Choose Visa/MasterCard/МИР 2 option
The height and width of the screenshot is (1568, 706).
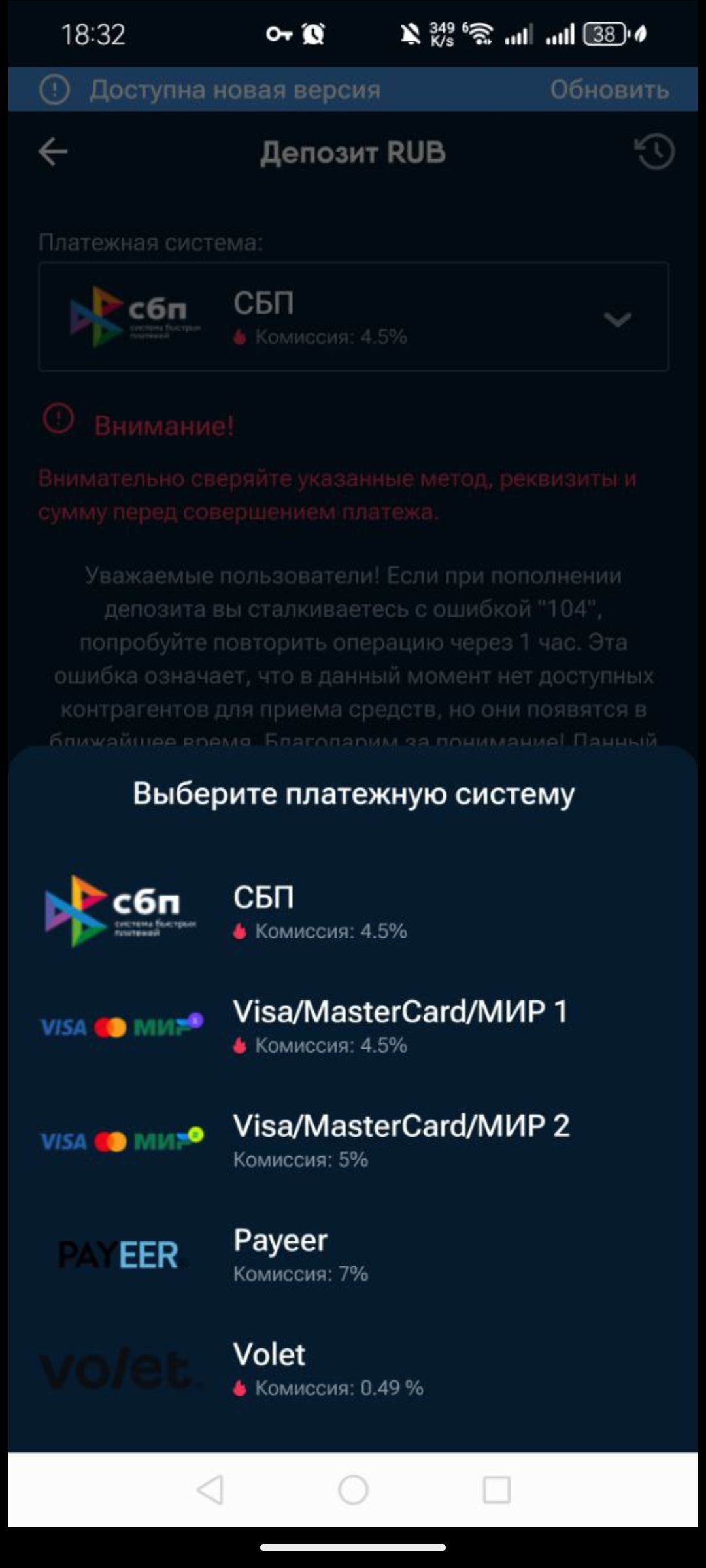[354, 1141]
